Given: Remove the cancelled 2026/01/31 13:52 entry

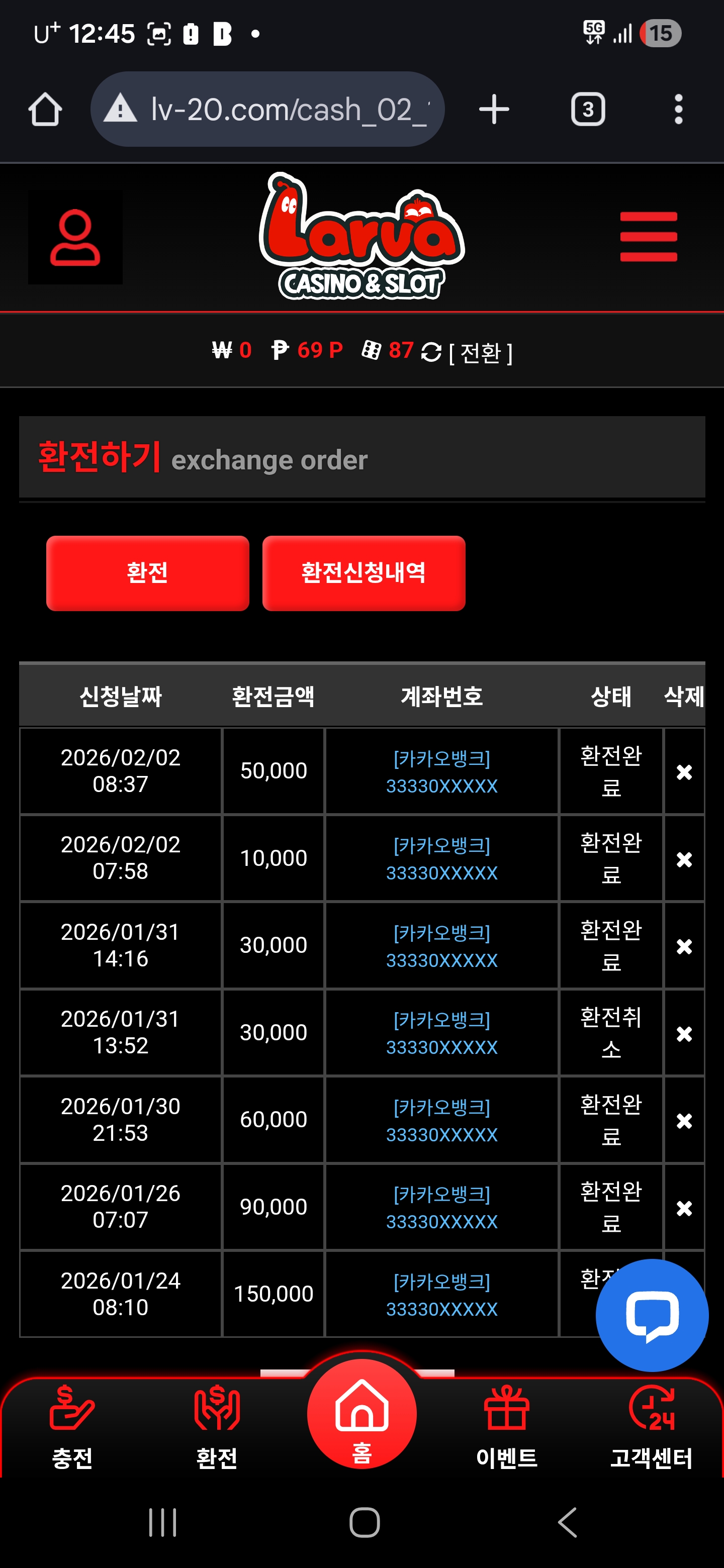Looking at the screenshot, I should [x=684, y=1033].
